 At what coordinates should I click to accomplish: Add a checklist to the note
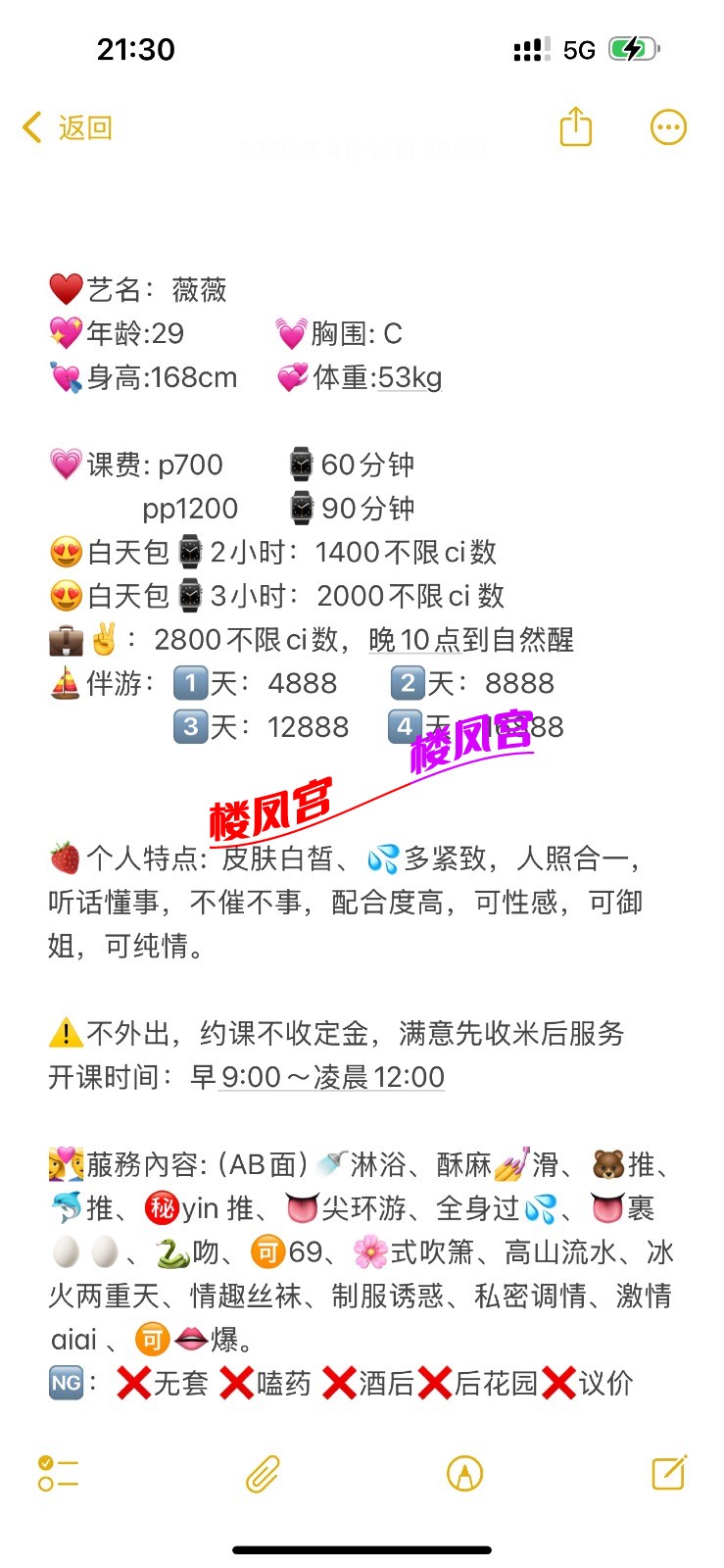coord(58,1473)
